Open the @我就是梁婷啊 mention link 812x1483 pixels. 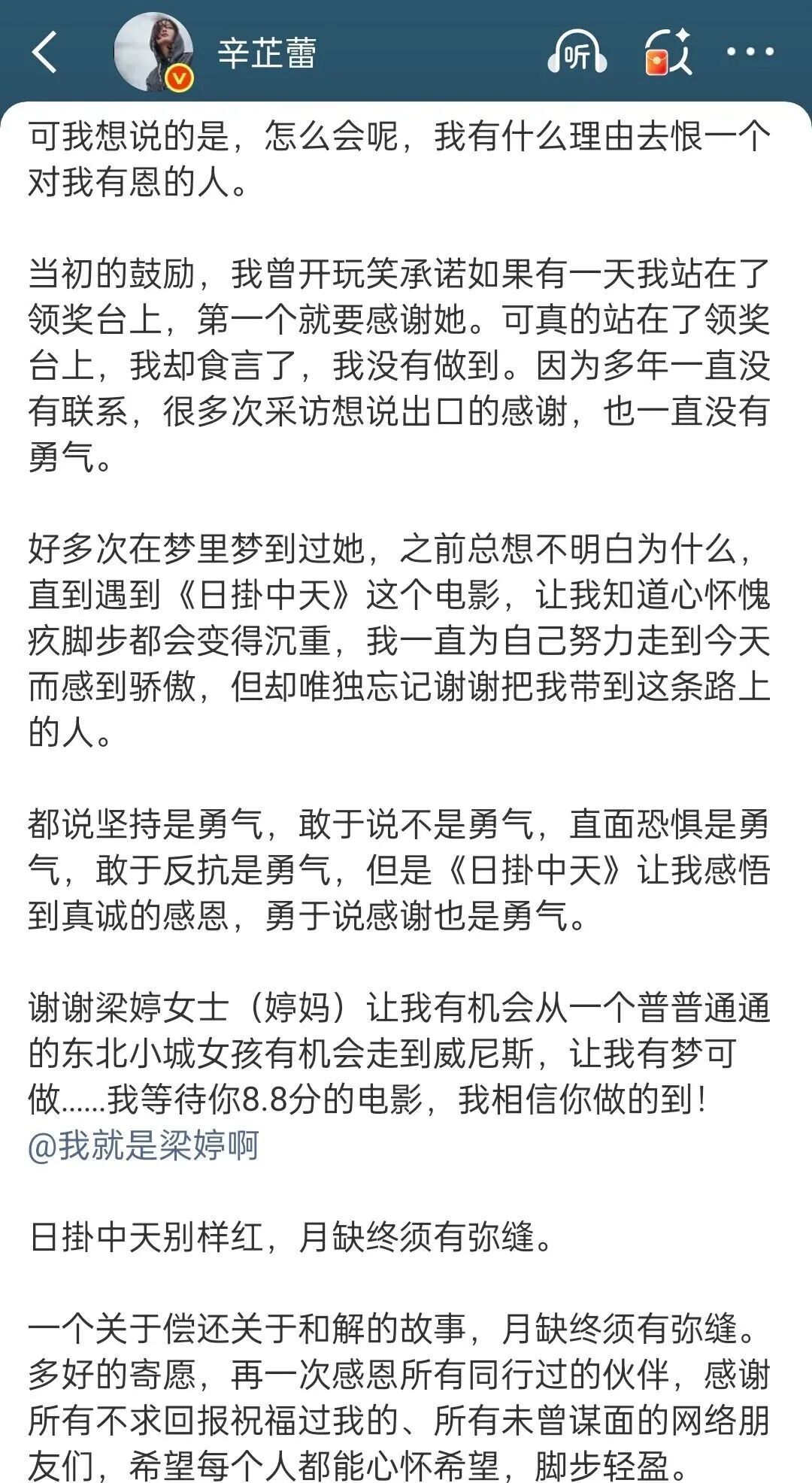tap(144, 1145)
